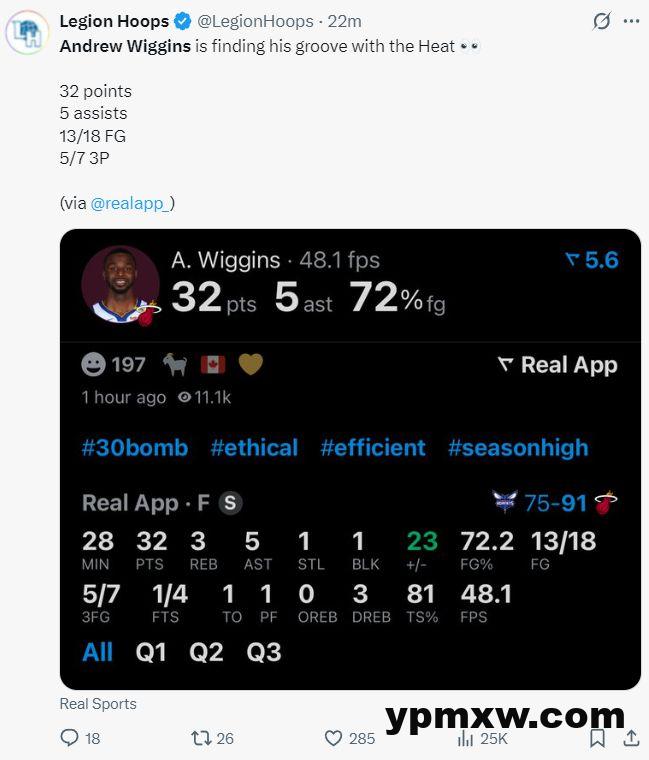This screenshot has width=649, height=760.
Task: Bookmark this tweet
Action: coord(597,738)
